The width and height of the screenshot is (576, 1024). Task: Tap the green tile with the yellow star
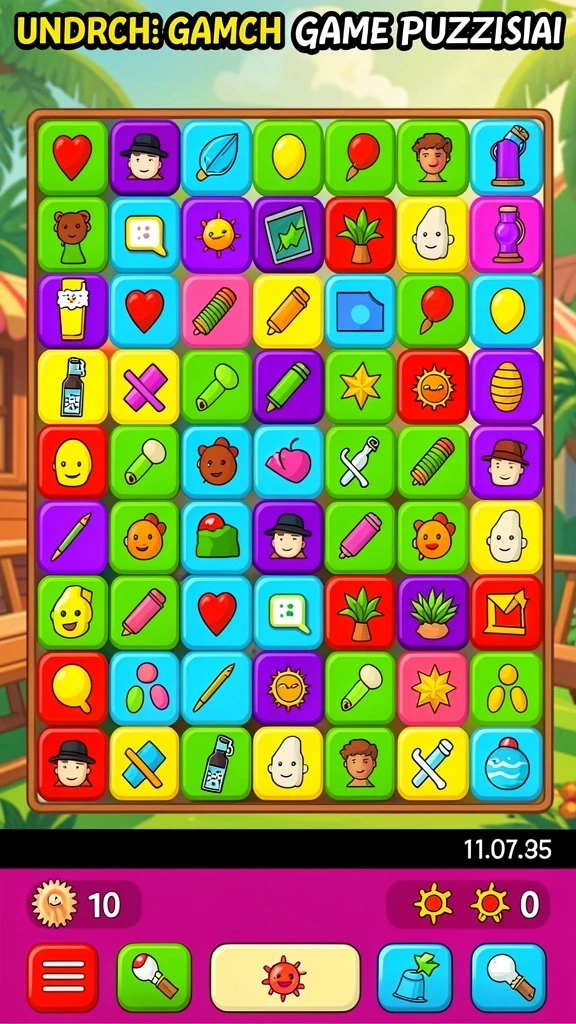point(360,387)
